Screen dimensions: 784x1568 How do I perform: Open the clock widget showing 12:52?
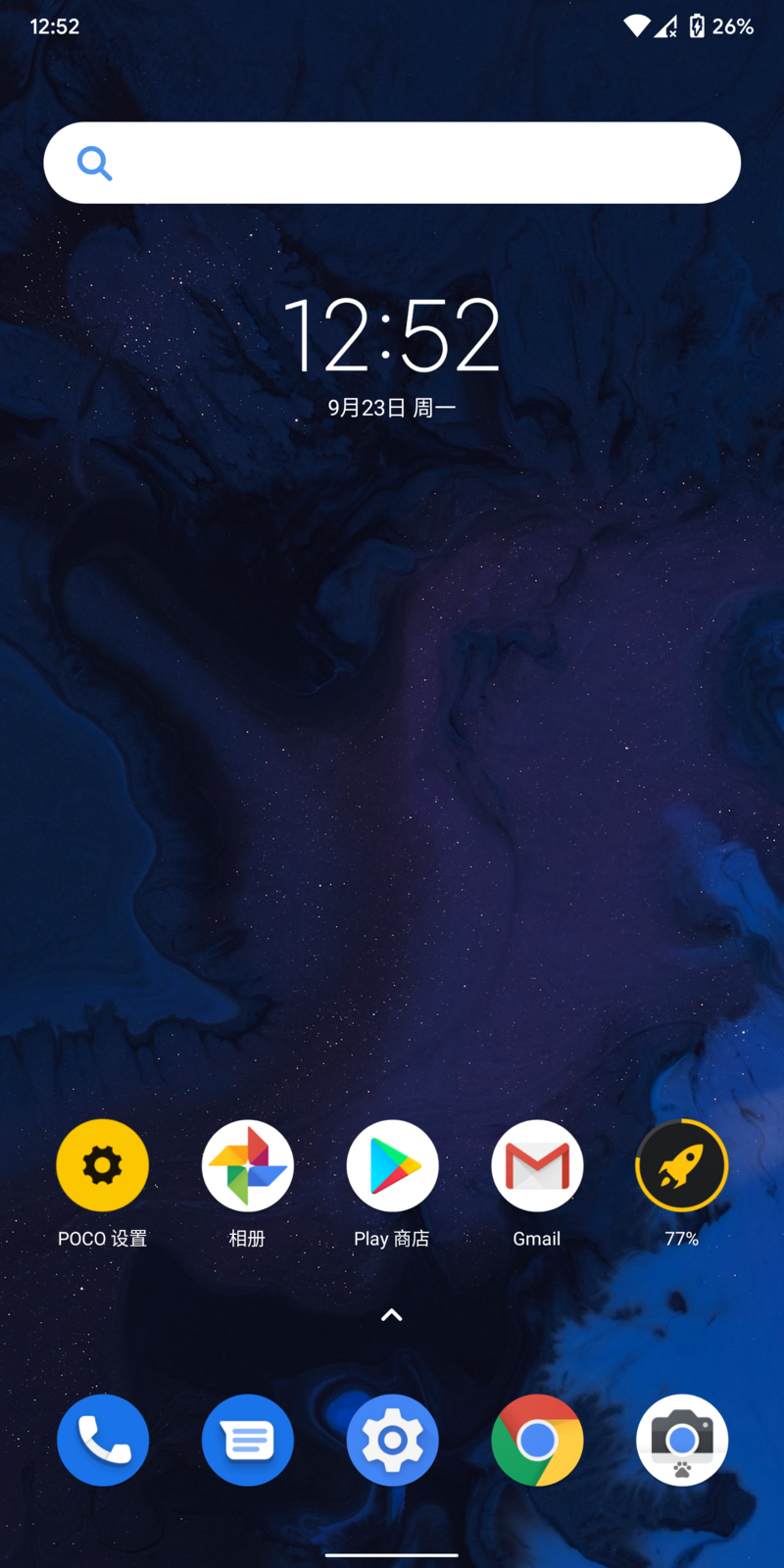pos(392,336)
